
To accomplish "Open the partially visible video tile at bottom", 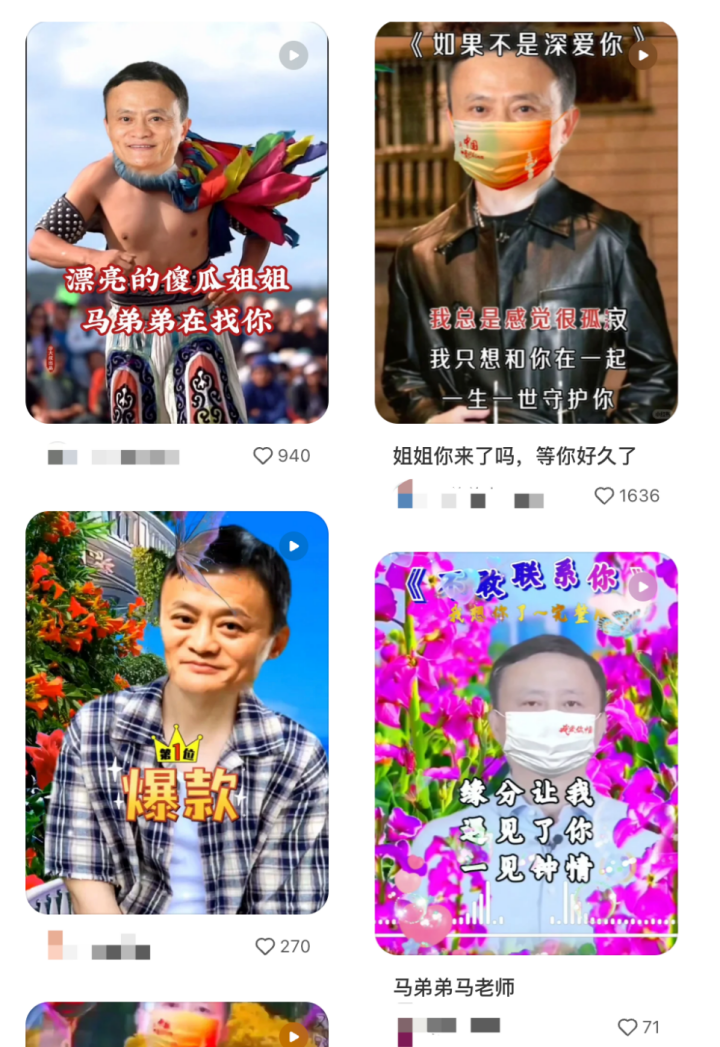I will 177,1026.
